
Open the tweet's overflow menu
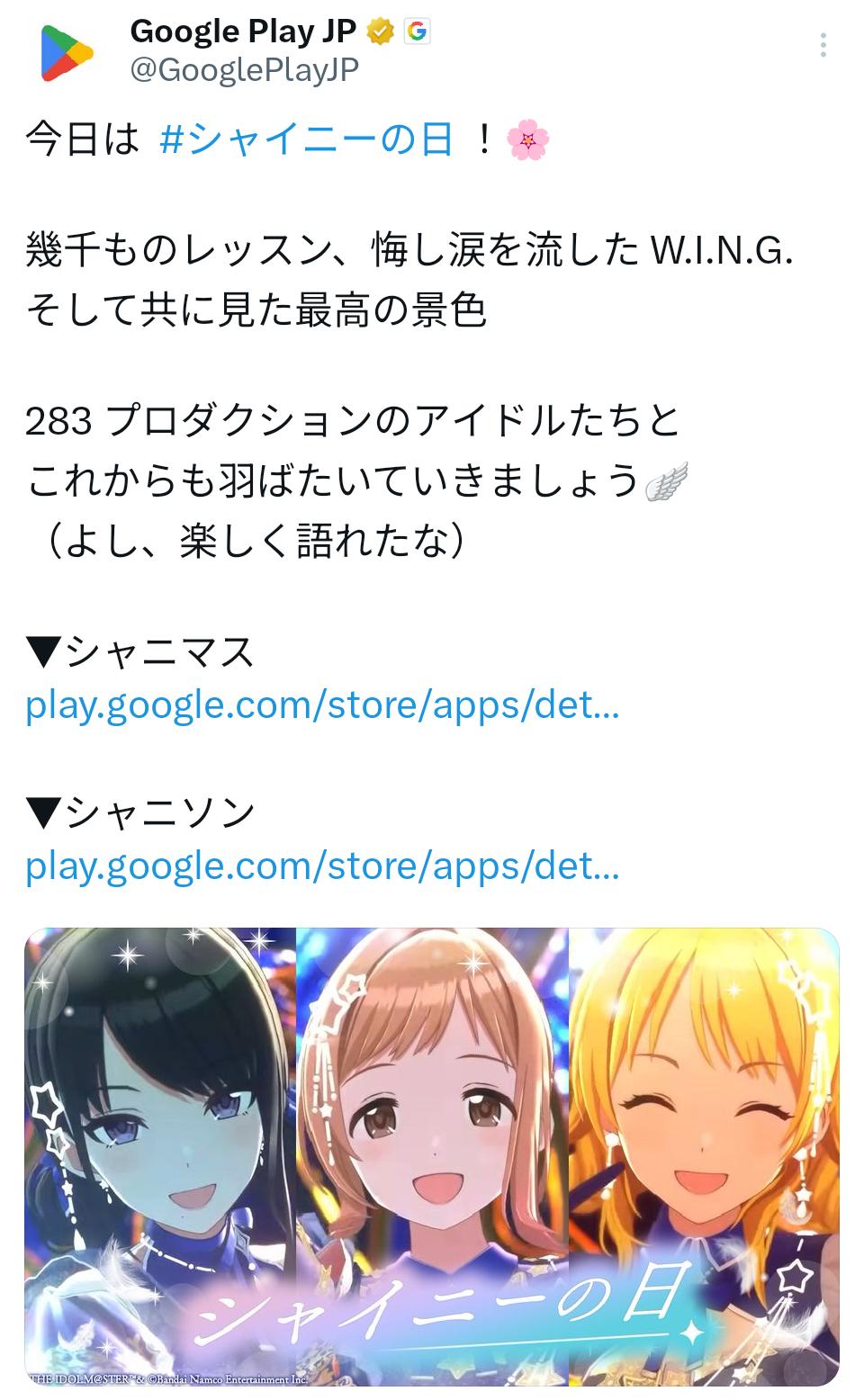(x=823, y=45)
